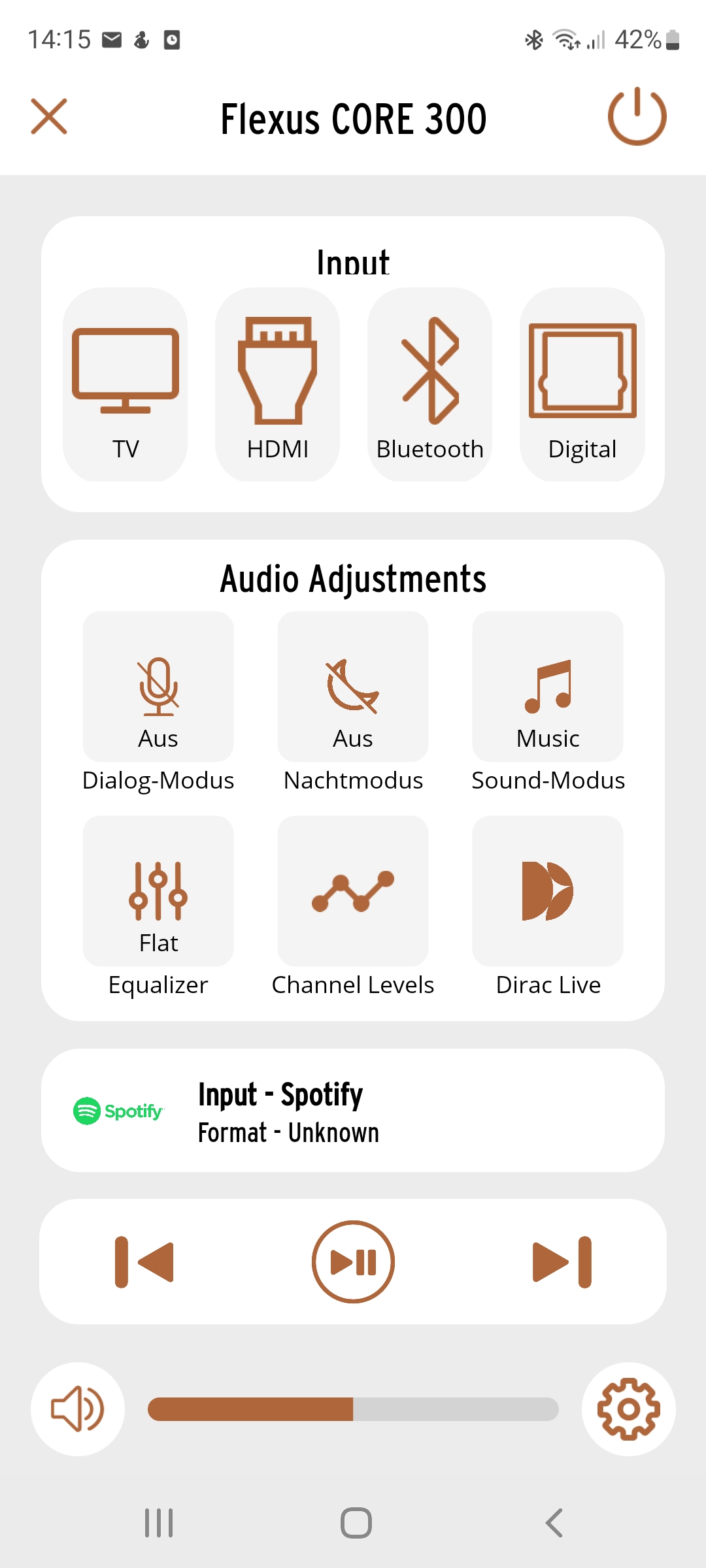706x1568 pixels.
Task: Enable Nachtmodus
Action: 353,687
